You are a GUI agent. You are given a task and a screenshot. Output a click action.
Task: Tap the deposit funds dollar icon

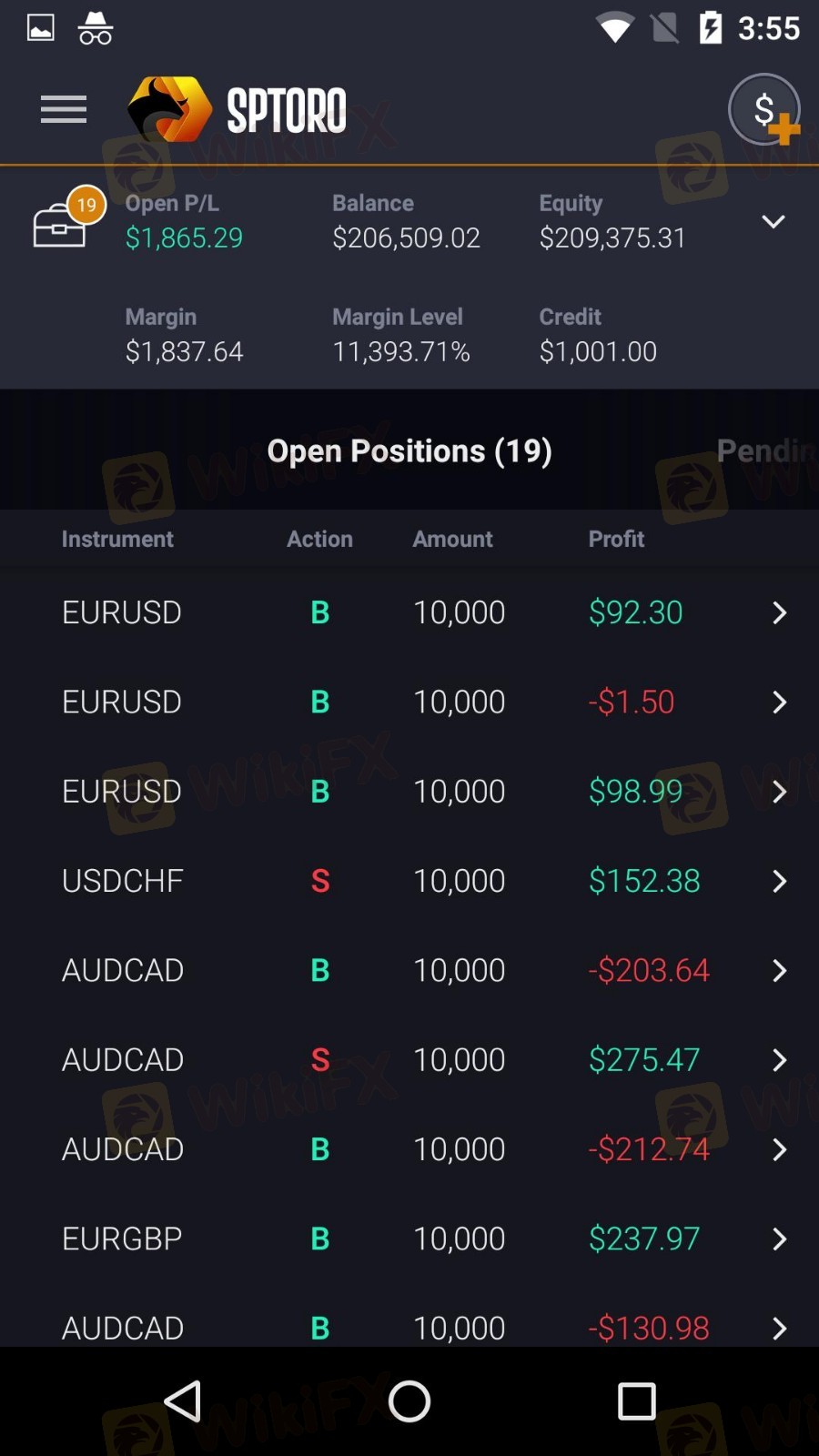(764, 111)
